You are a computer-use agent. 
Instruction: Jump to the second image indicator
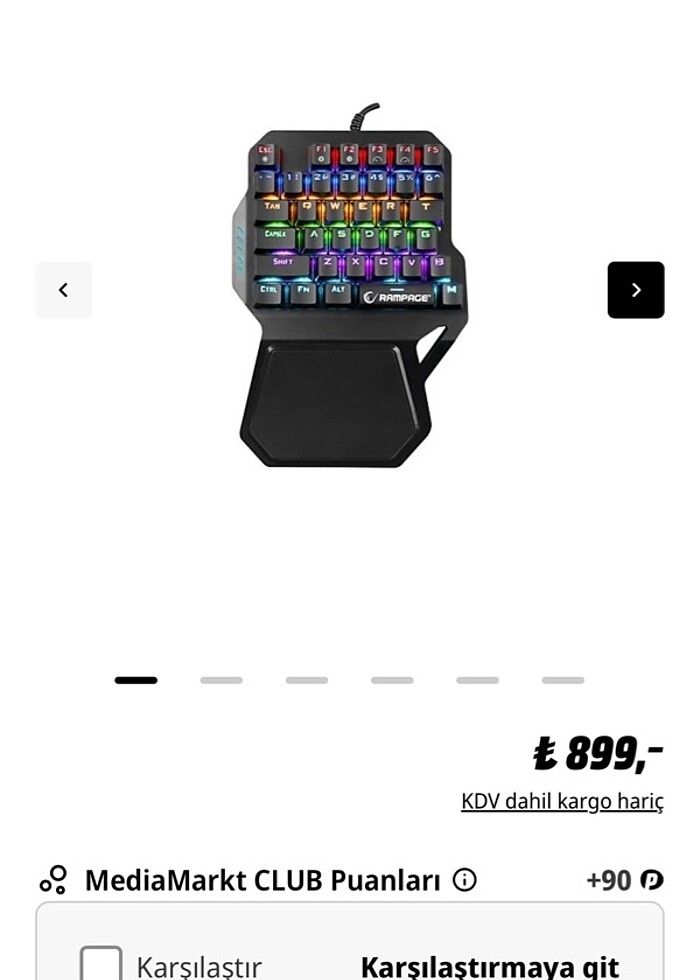[221, 680]
